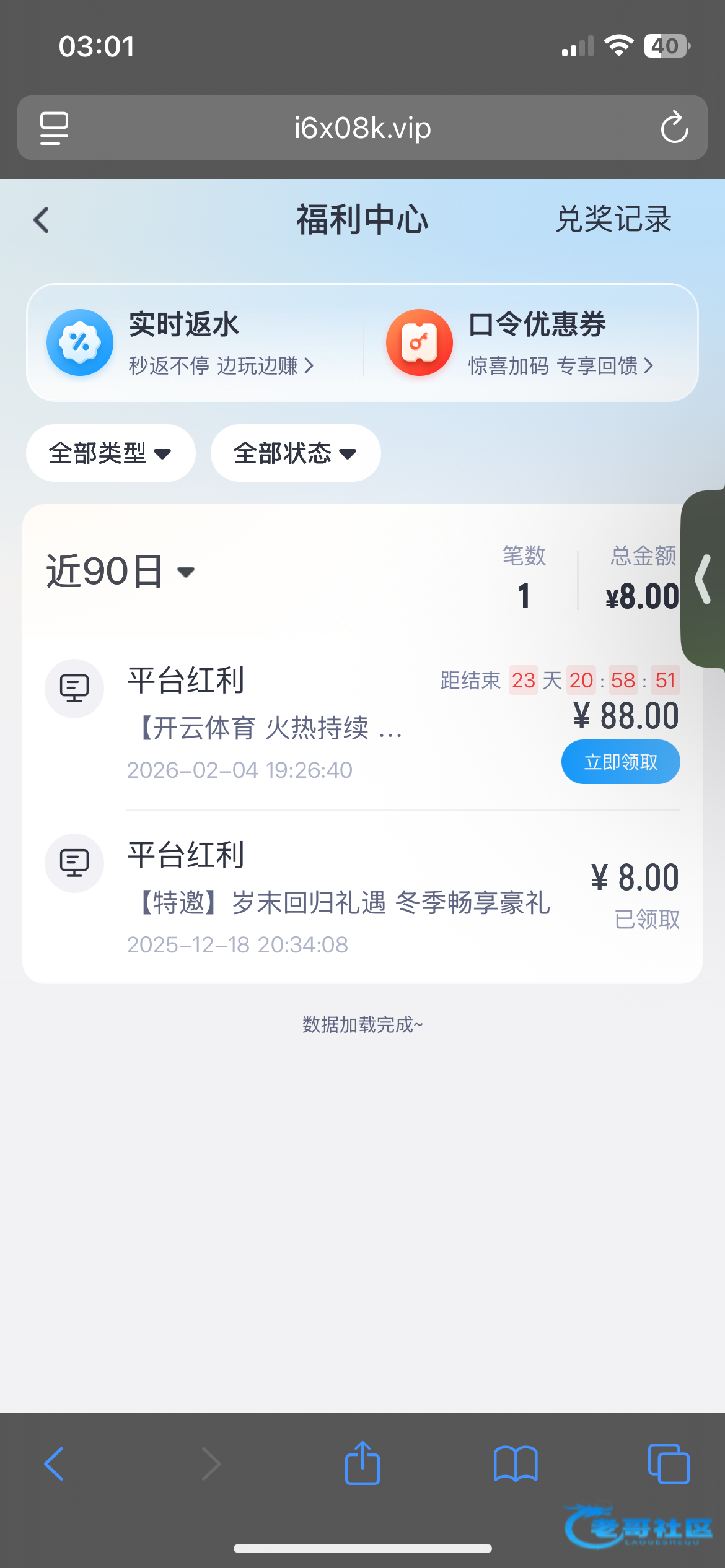Tap the i6x08k.vip address field
The height and width of the screenshot is (1568, 725).
362,128
